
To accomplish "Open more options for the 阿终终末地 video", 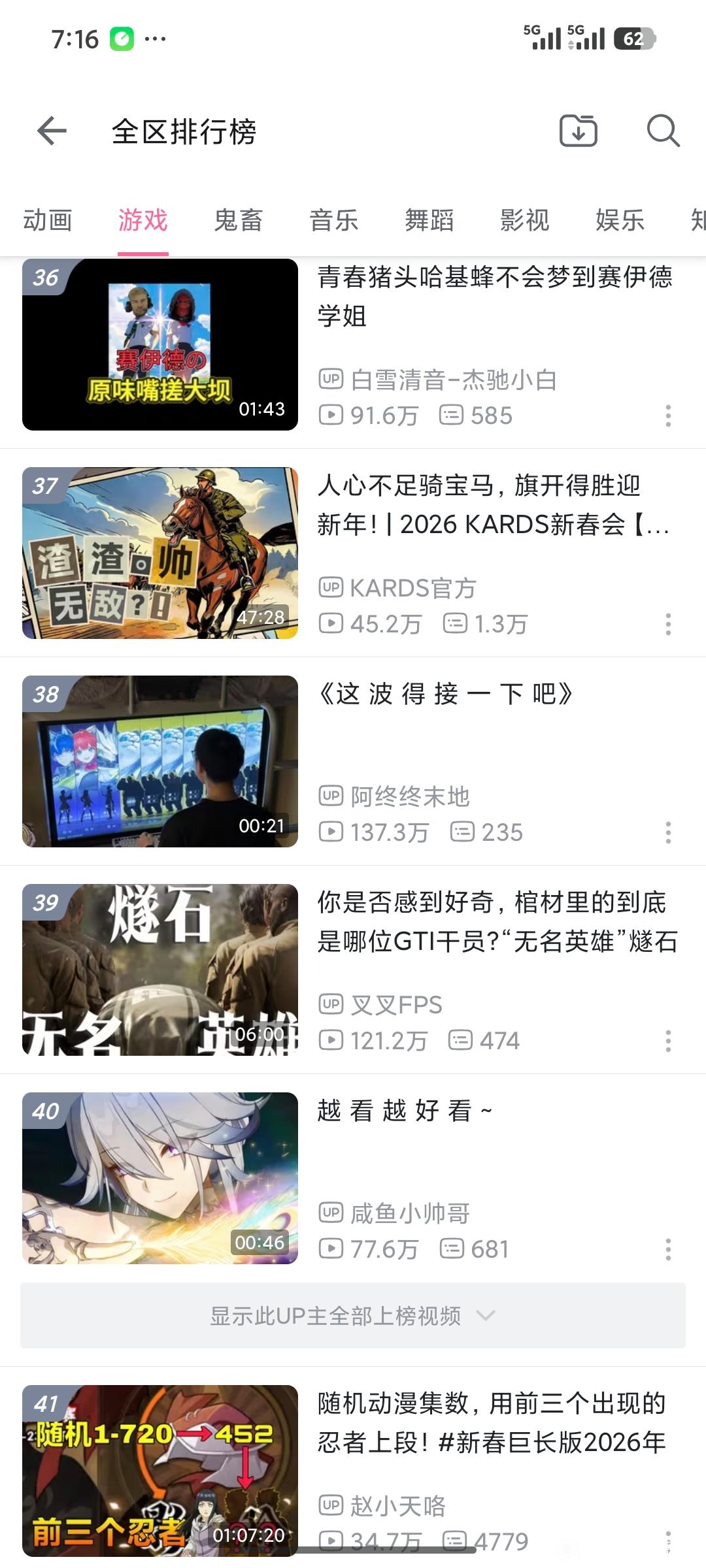I will point(667,832).
